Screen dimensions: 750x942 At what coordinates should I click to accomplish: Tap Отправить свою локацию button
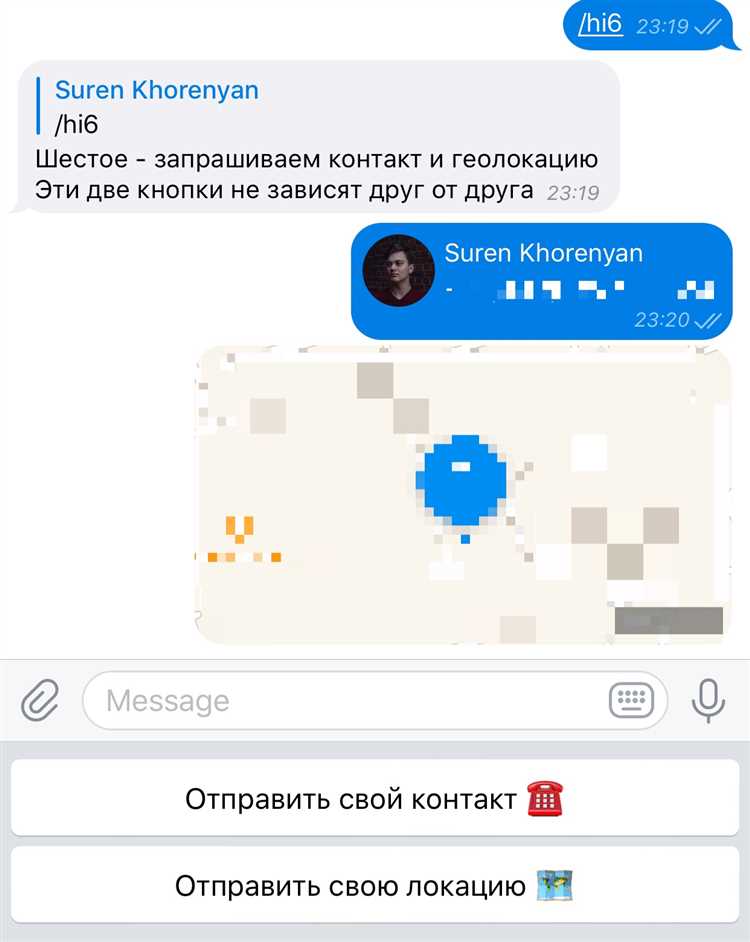(375, 885)
